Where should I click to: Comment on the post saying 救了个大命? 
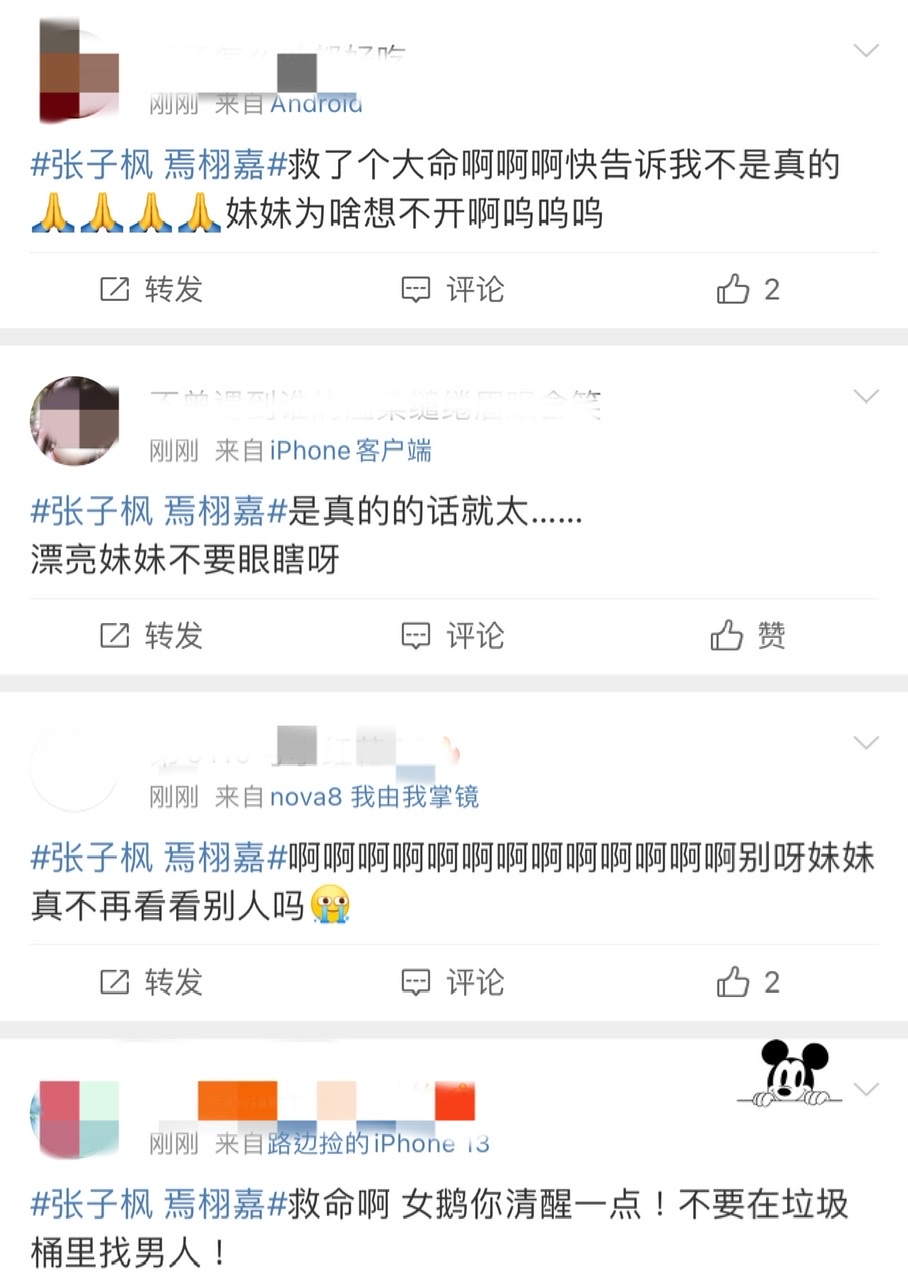[x=452, y=290]
